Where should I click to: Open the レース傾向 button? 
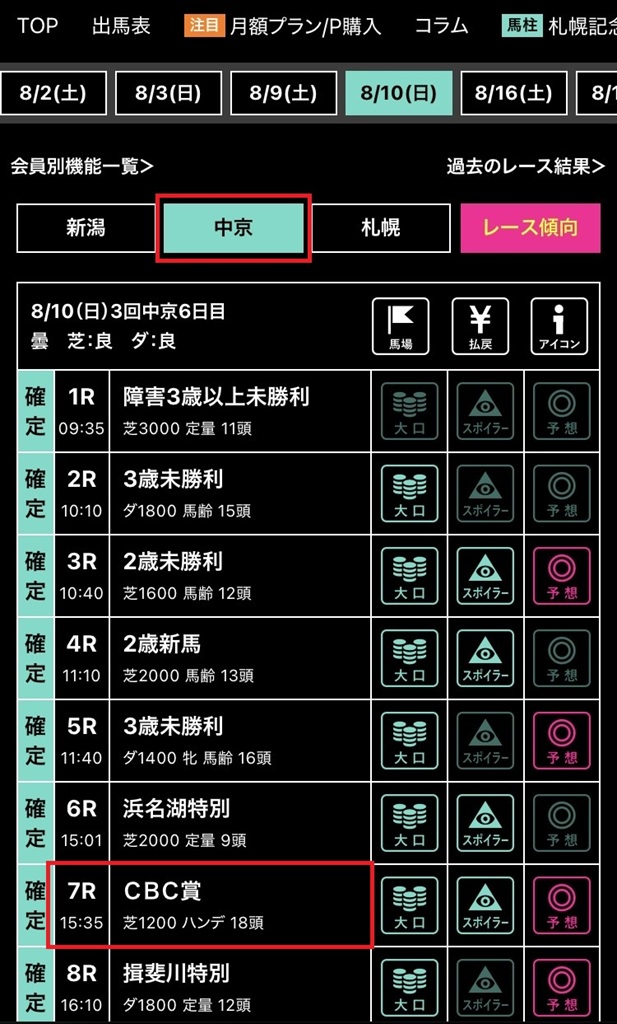(529, 227)
